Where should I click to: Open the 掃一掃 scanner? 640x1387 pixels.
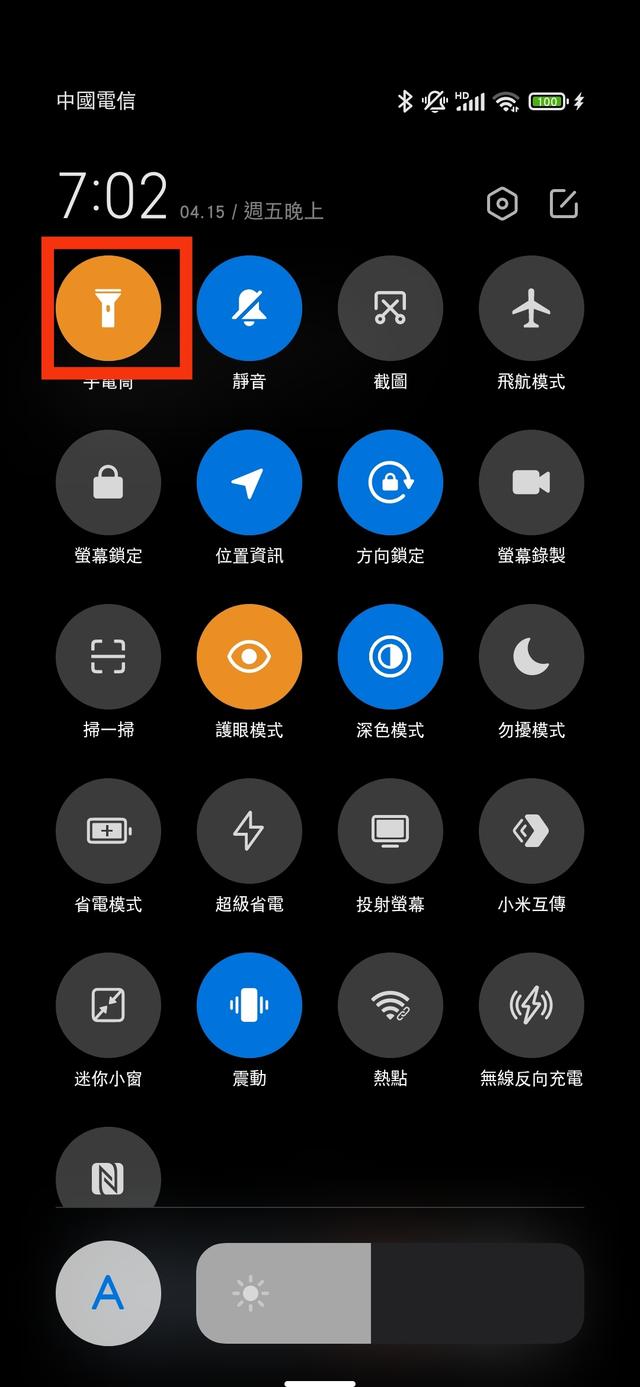click(x=108, y=657)
